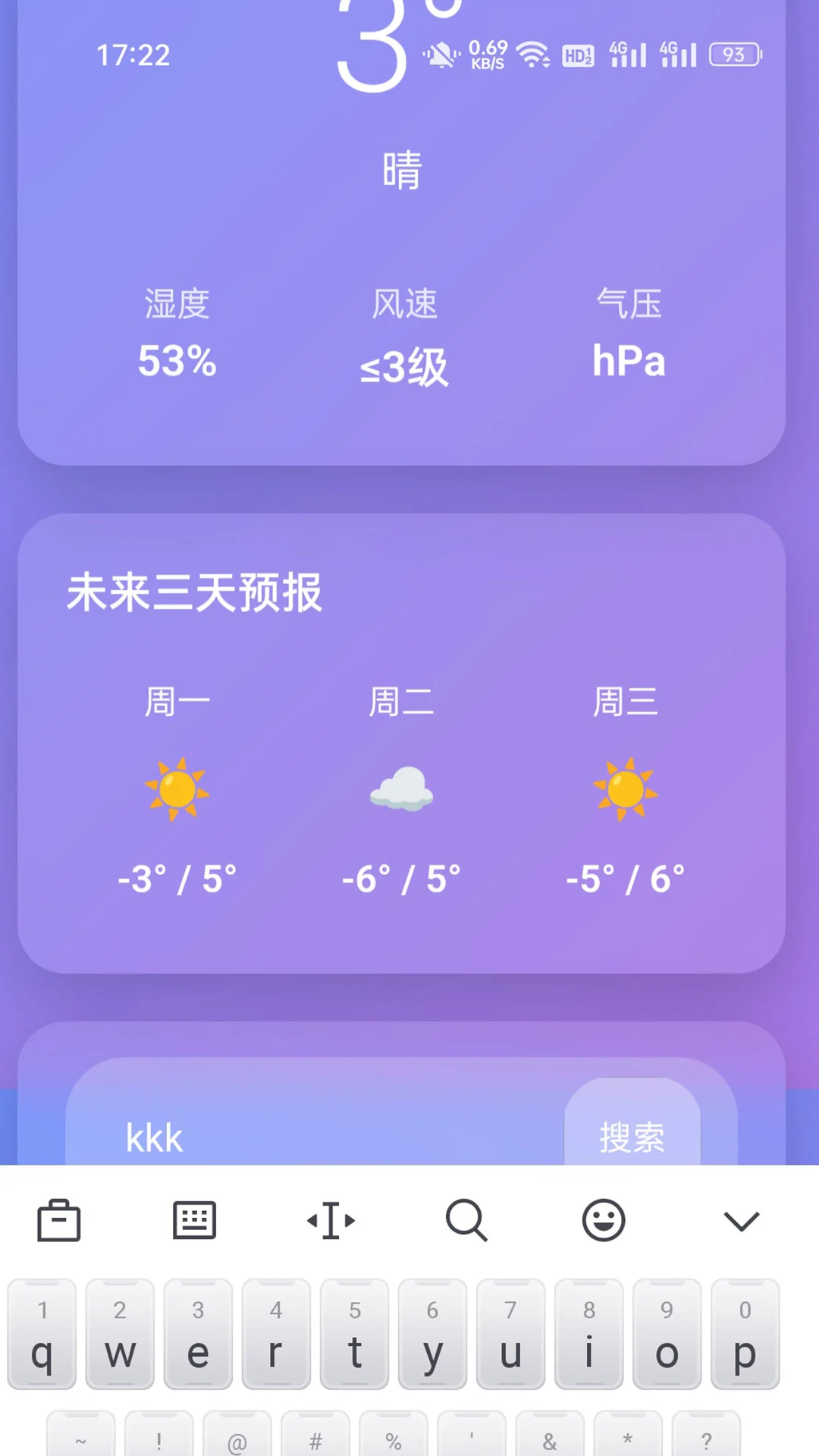
Task: Open the keyboard clipboard tool
Action: (x=59, y=1220)
